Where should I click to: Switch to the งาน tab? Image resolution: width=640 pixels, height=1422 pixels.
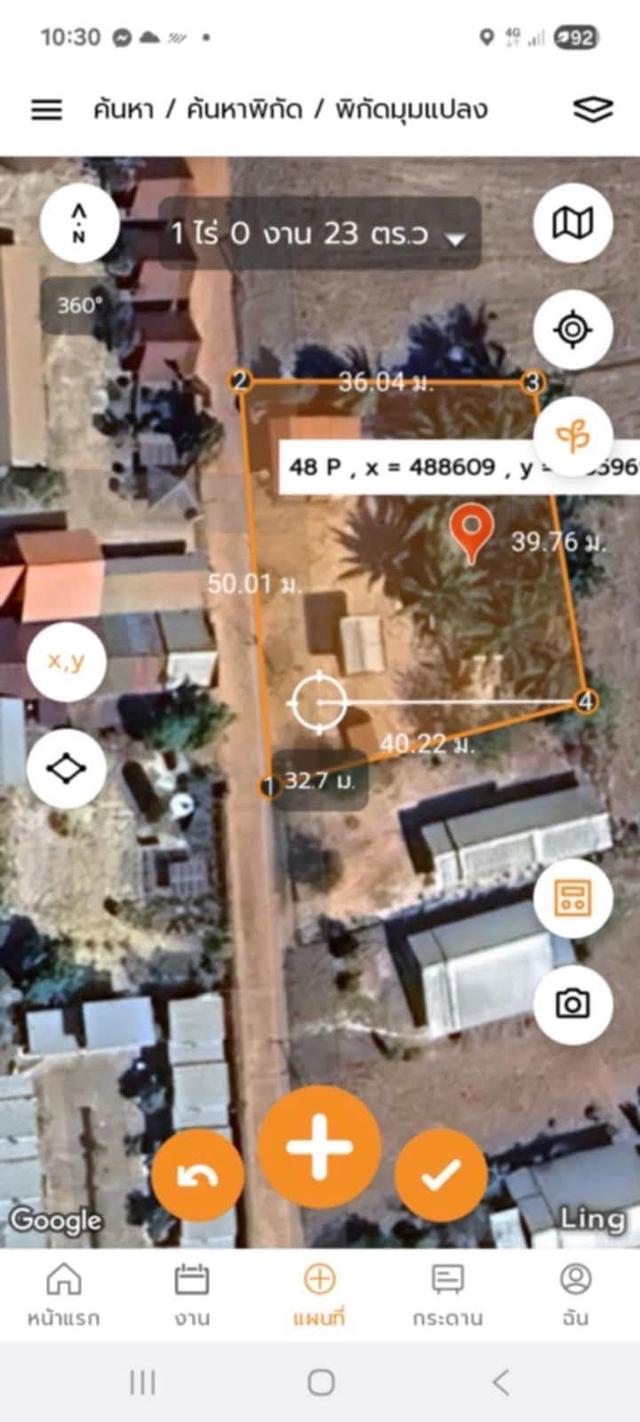point(191,1294)
